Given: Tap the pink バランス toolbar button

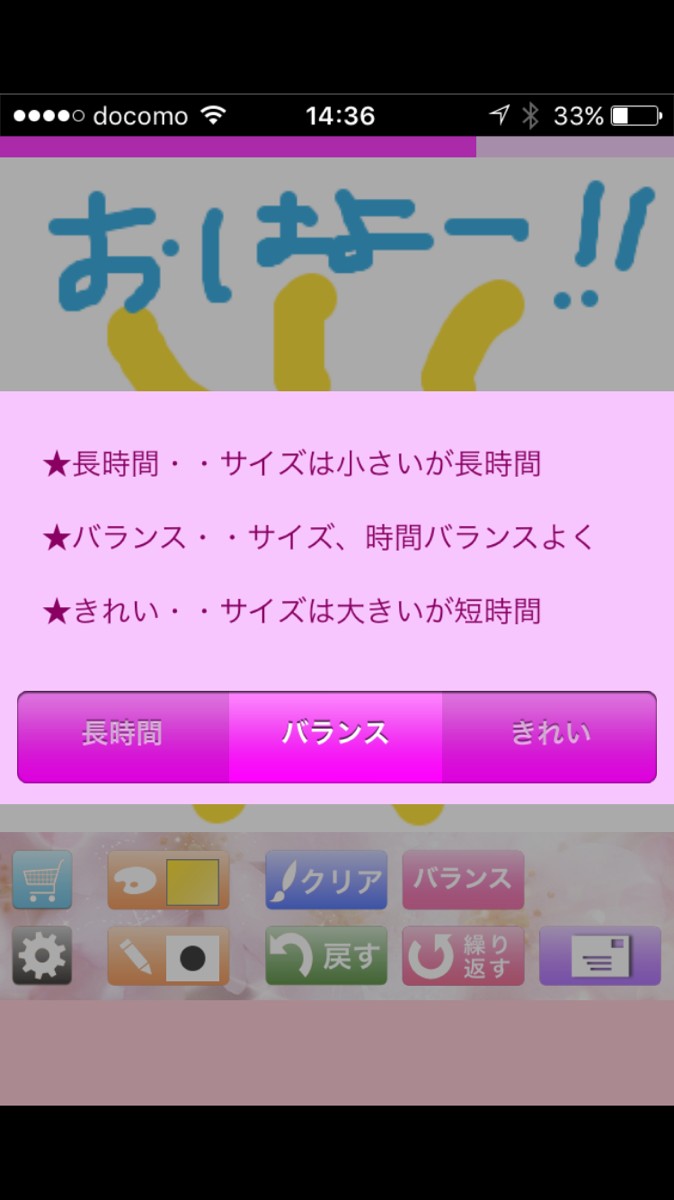Looking at the screenshot, I should [463, 879].
